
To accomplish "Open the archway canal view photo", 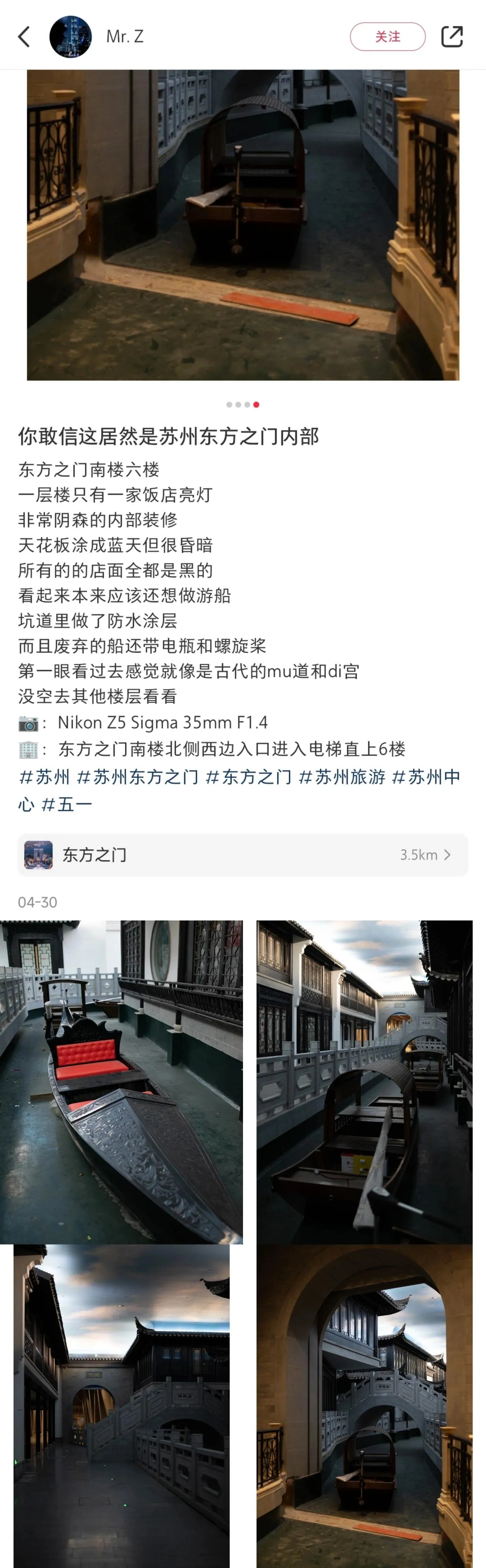I will pyautogui.click(x=364, y=1406).
